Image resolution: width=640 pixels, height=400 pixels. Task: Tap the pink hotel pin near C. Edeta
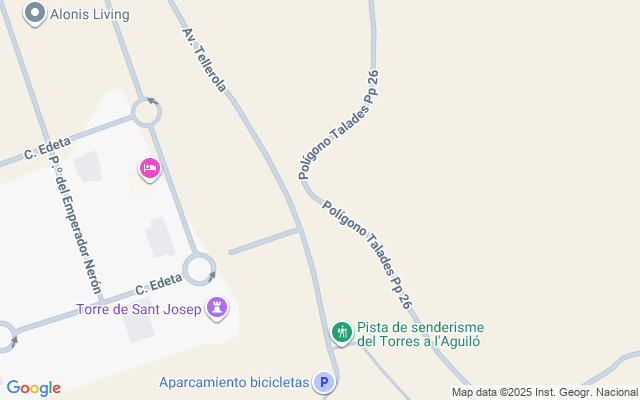[150, 169]
